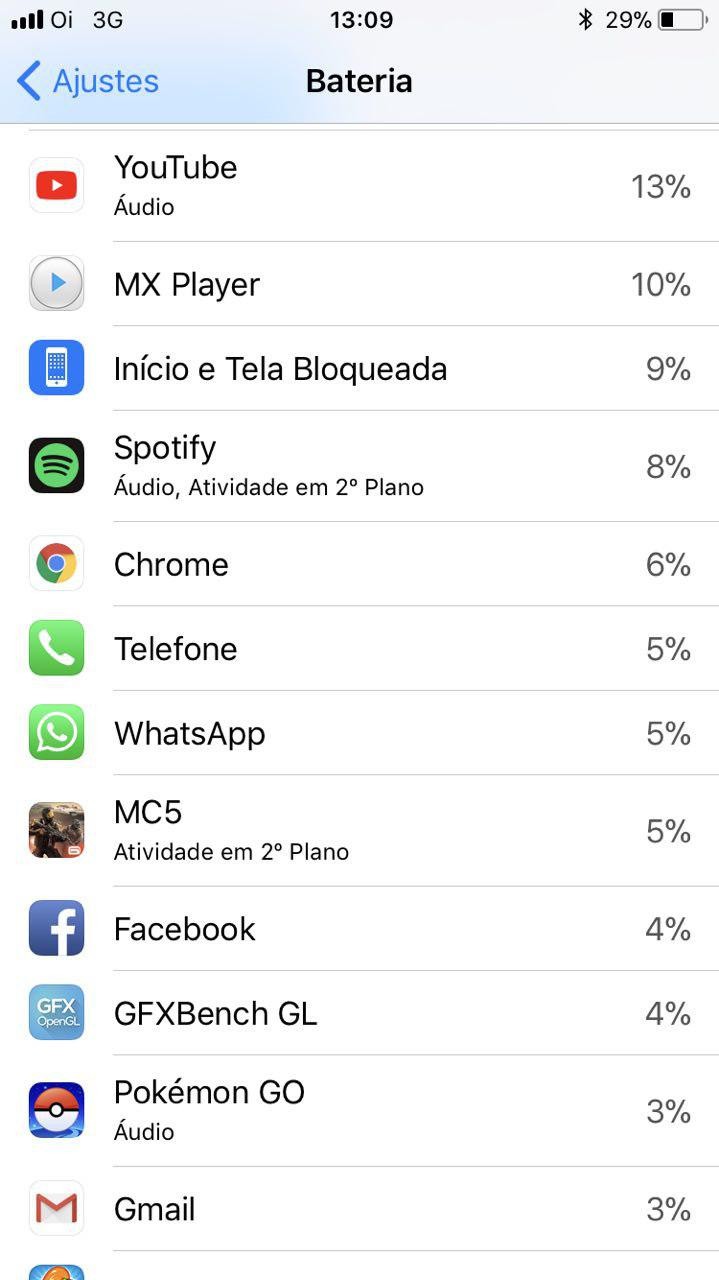Image resolution: width=719 pixels, height=1280 pixels.
Task: Go back to Ajustes
Action: 88,81
